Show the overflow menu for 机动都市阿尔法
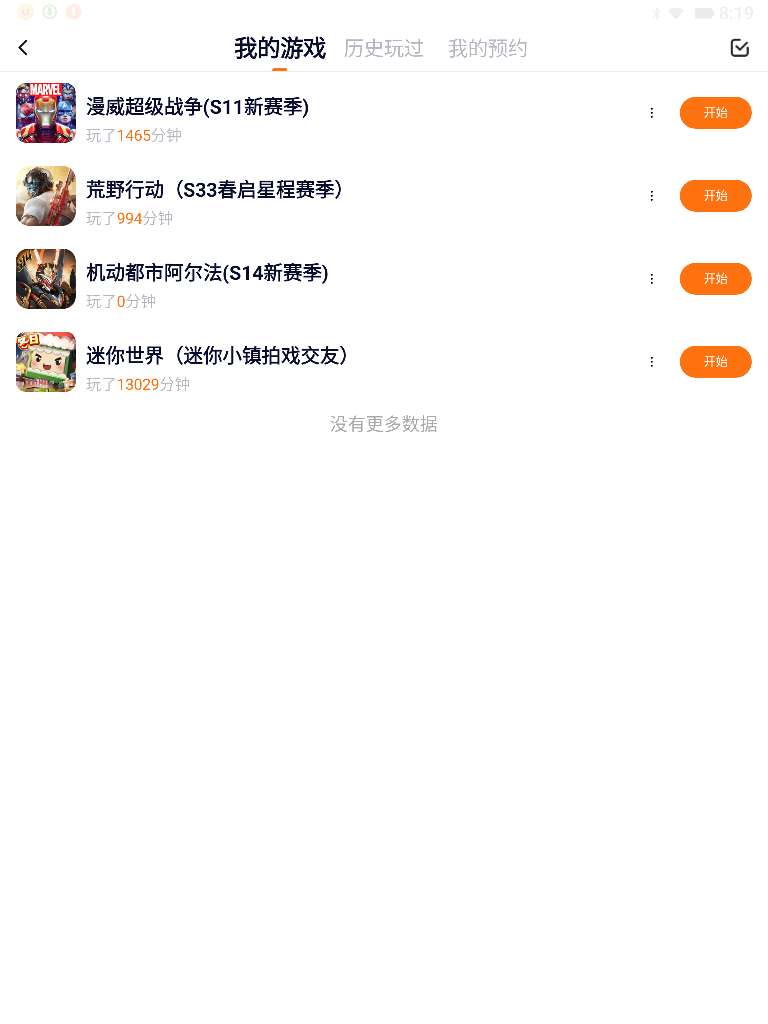Screen dimensions: 768x1024 tap(652, 279)
